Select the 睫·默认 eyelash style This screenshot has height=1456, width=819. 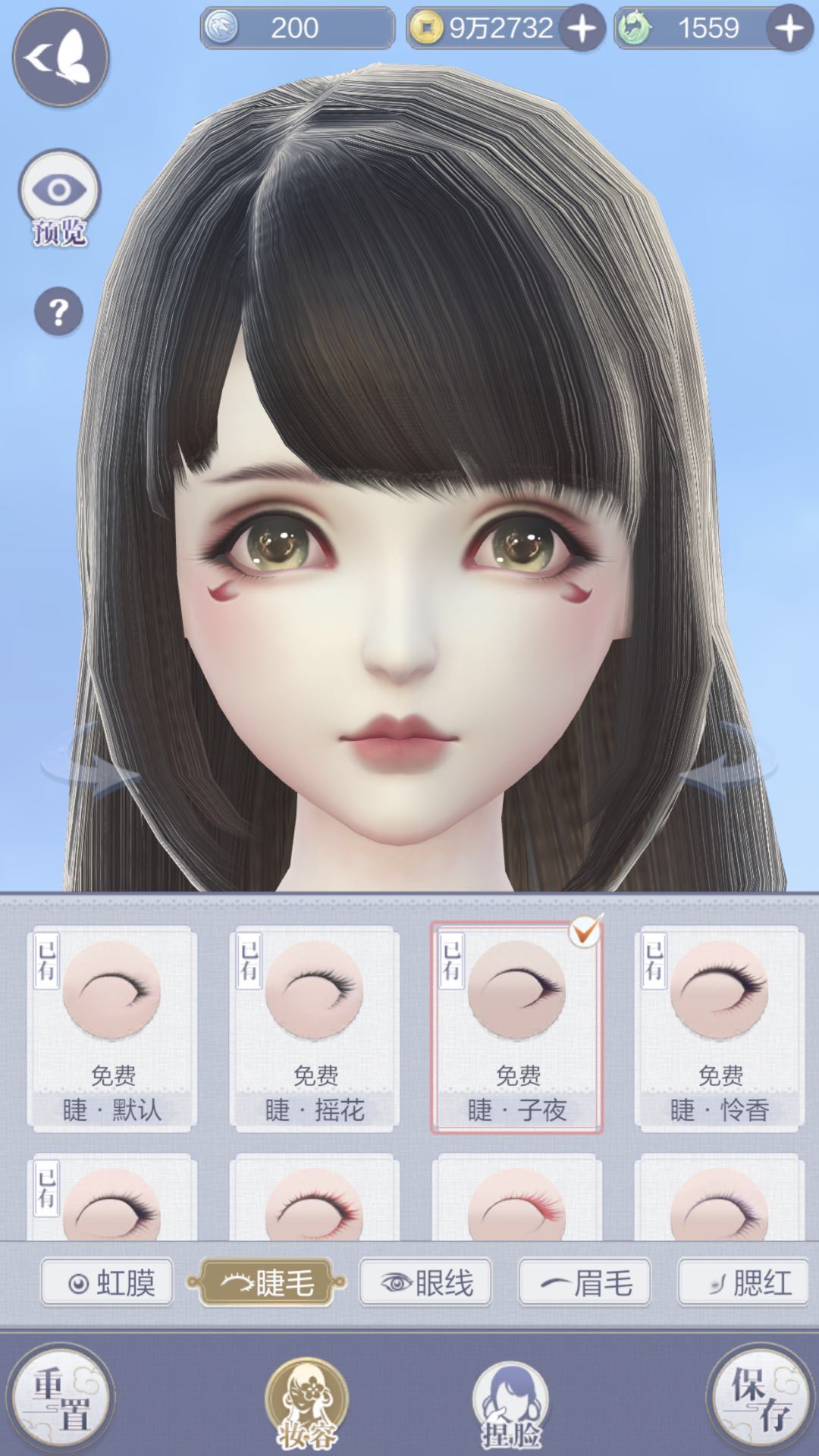[112, 1028]
